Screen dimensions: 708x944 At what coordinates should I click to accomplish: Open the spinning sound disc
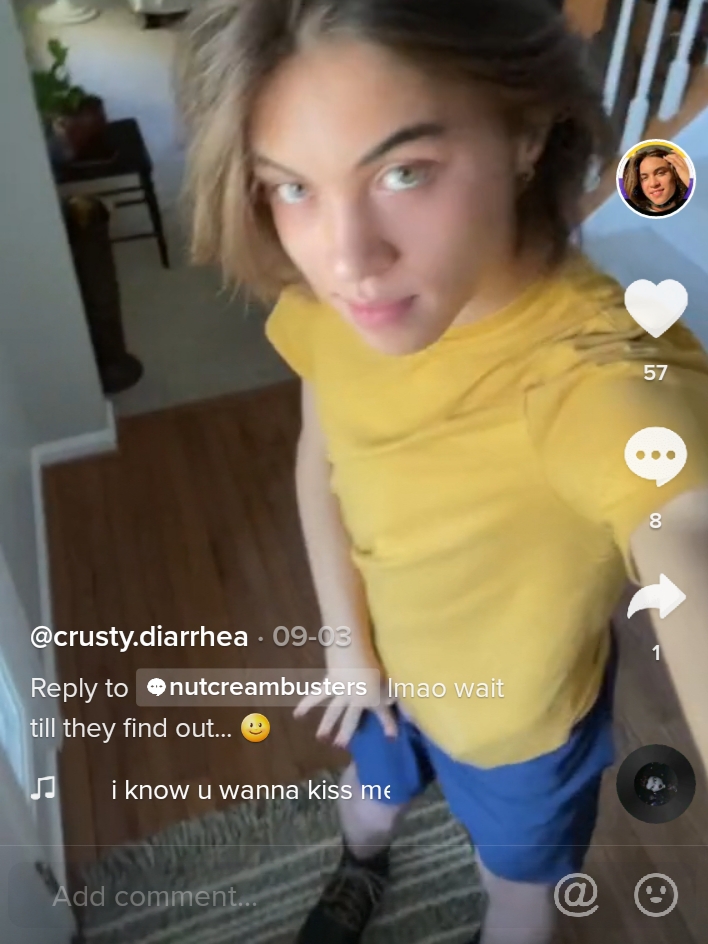(x=655, y=783)
